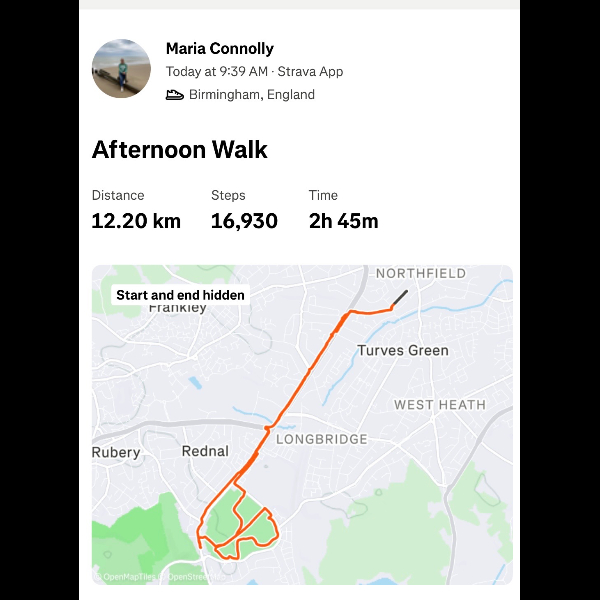This screenshot has width=600, height=600.
Task: Open the walk route map
Action: 302,424
